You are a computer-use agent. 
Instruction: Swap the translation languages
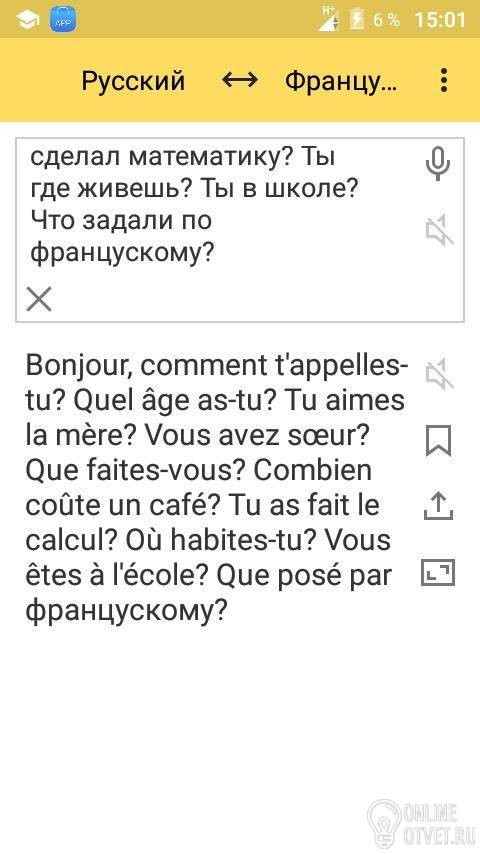(x=240, y=81)
